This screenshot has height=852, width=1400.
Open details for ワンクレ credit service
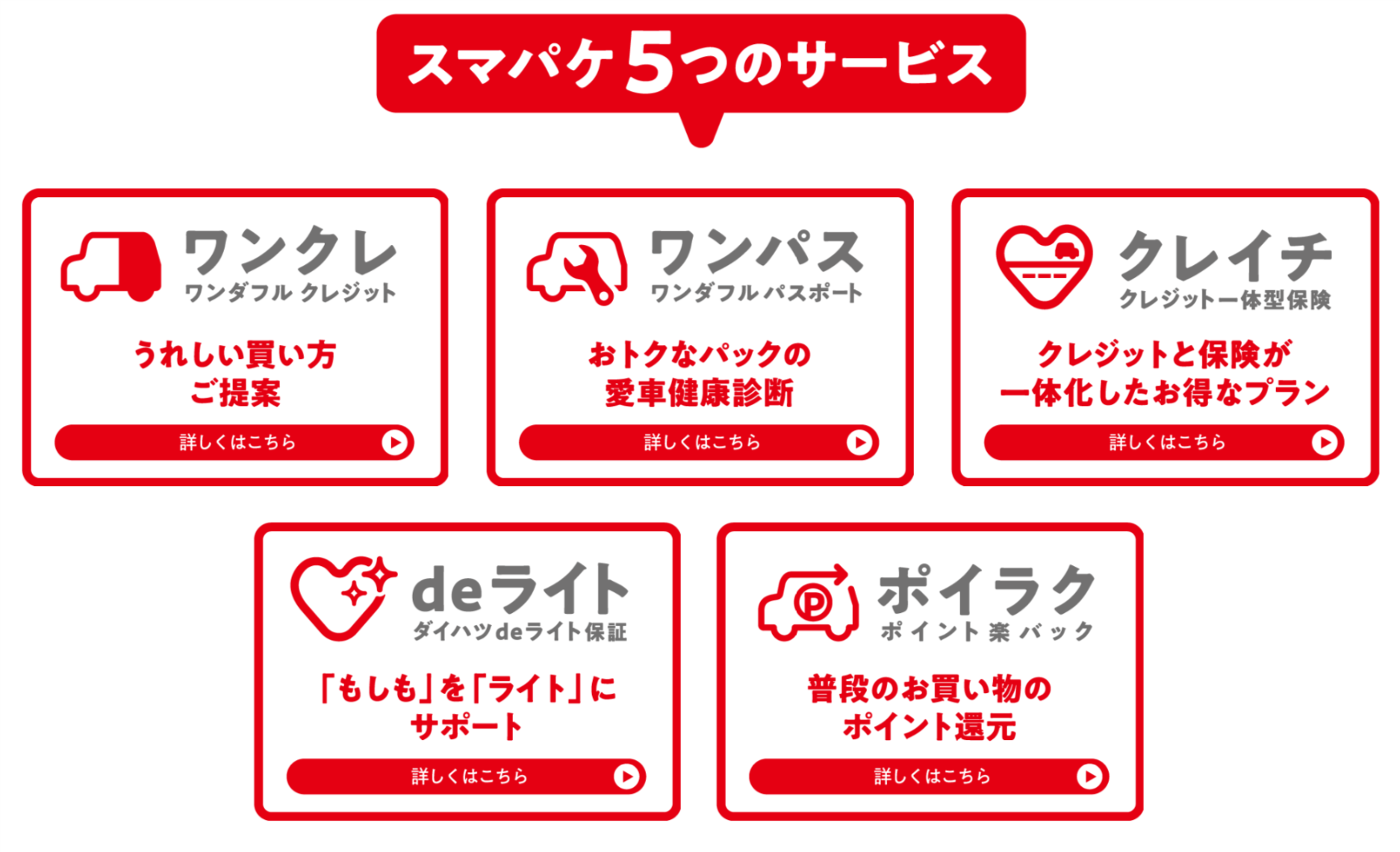234,442
